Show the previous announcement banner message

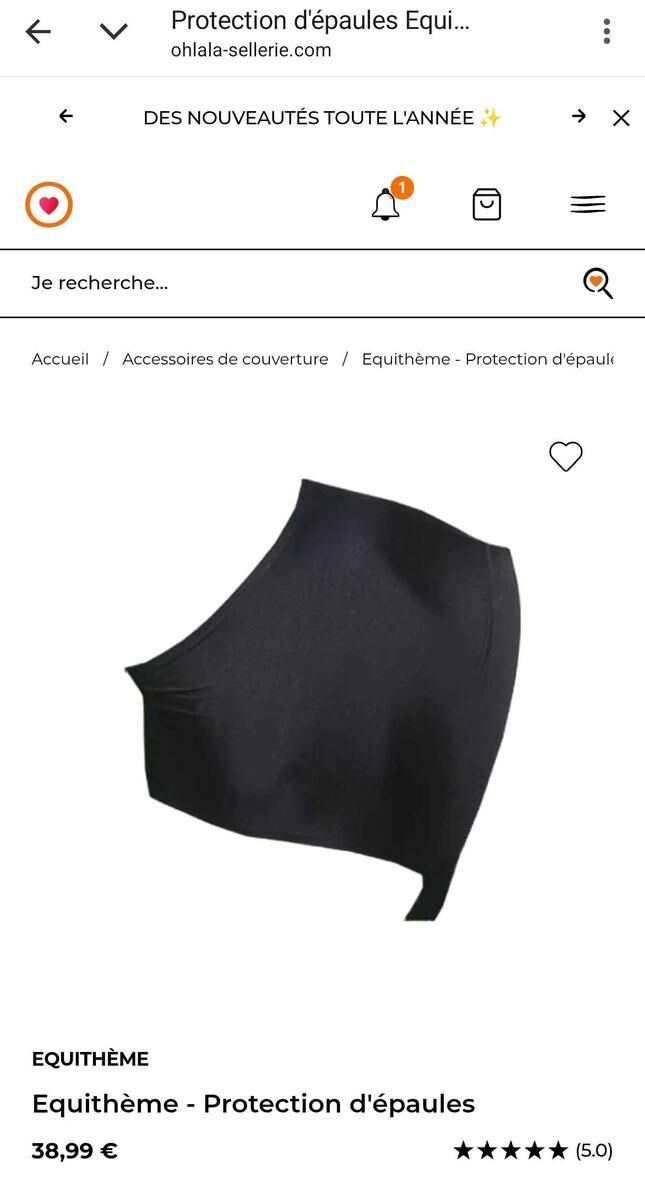click(x=66, y=117)
